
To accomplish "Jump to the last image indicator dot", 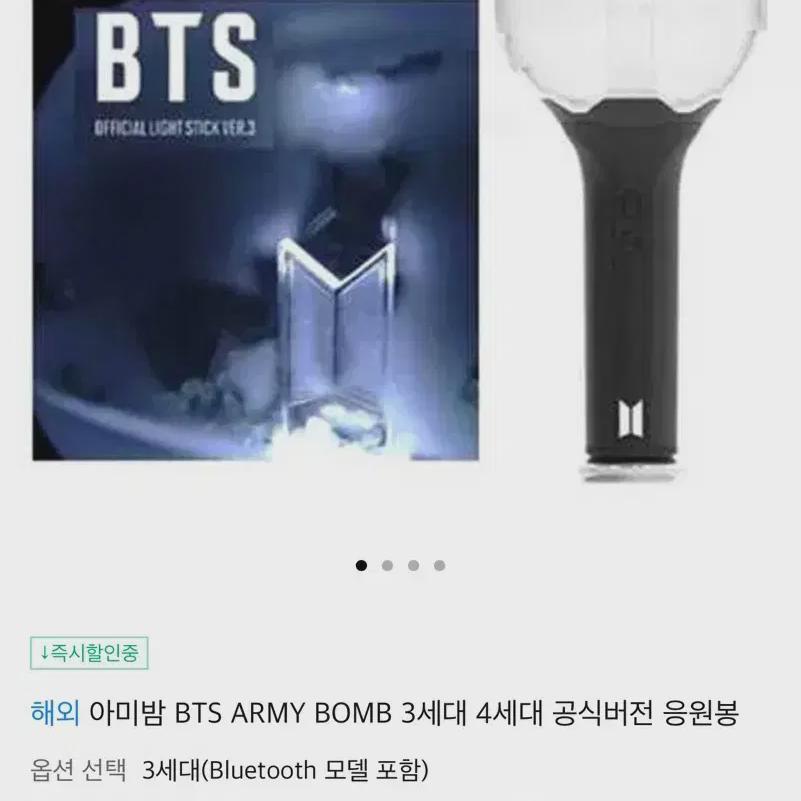I will point(439,566).
